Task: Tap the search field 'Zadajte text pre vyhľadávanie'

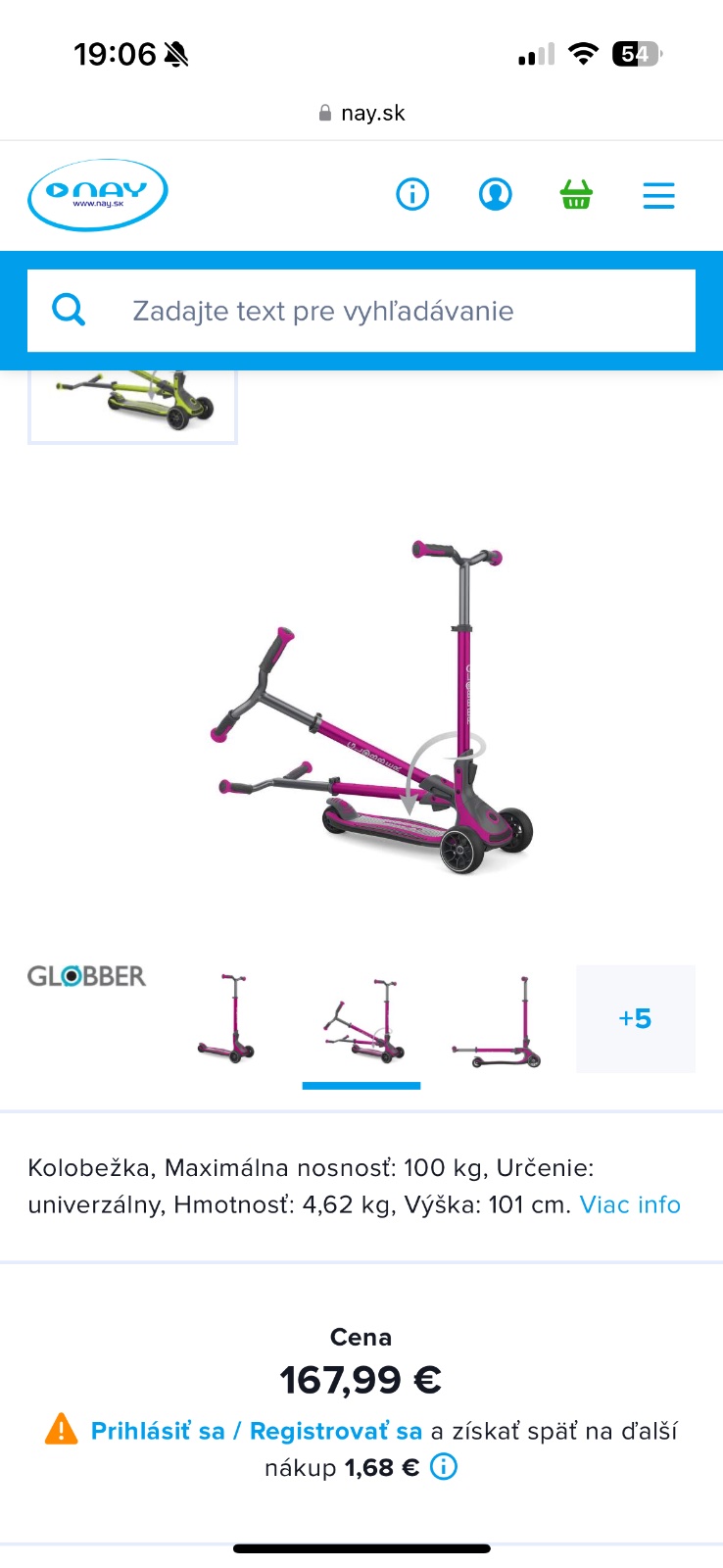Action: coord(392,311)
